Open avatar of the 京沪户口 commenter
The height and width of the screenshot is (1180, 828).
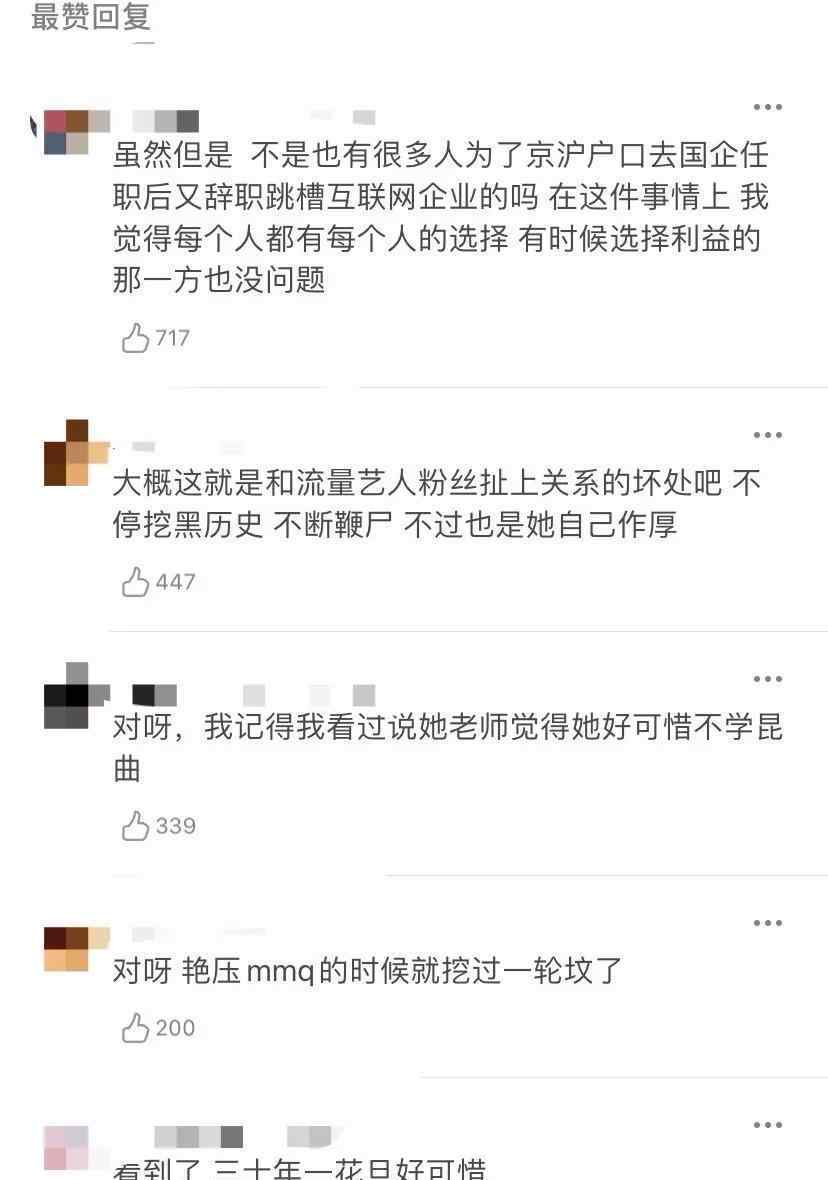[67, 132]
